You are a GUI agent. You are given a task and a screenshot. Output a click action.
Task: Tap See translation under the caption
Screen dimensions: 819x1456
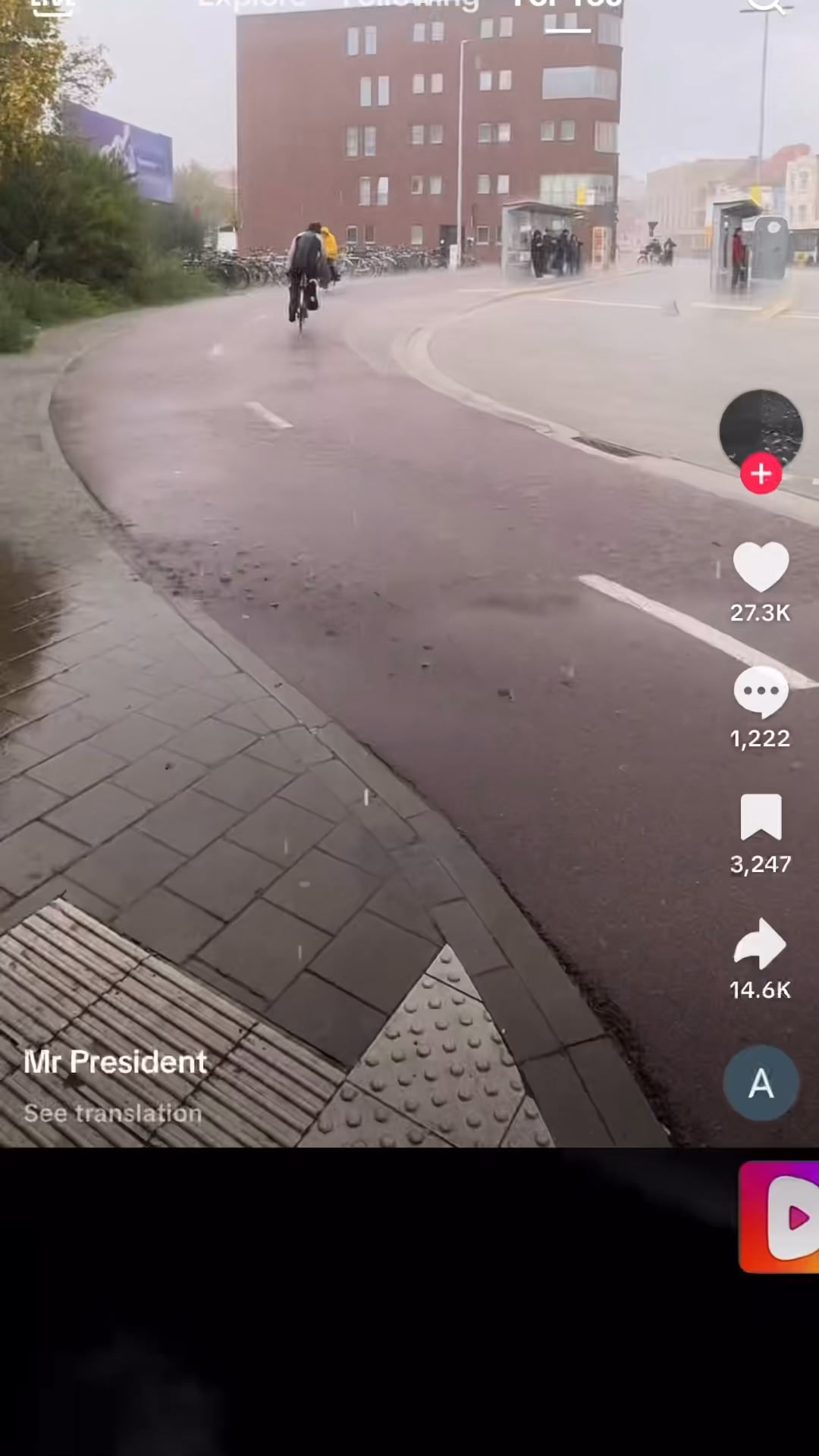112,1113
